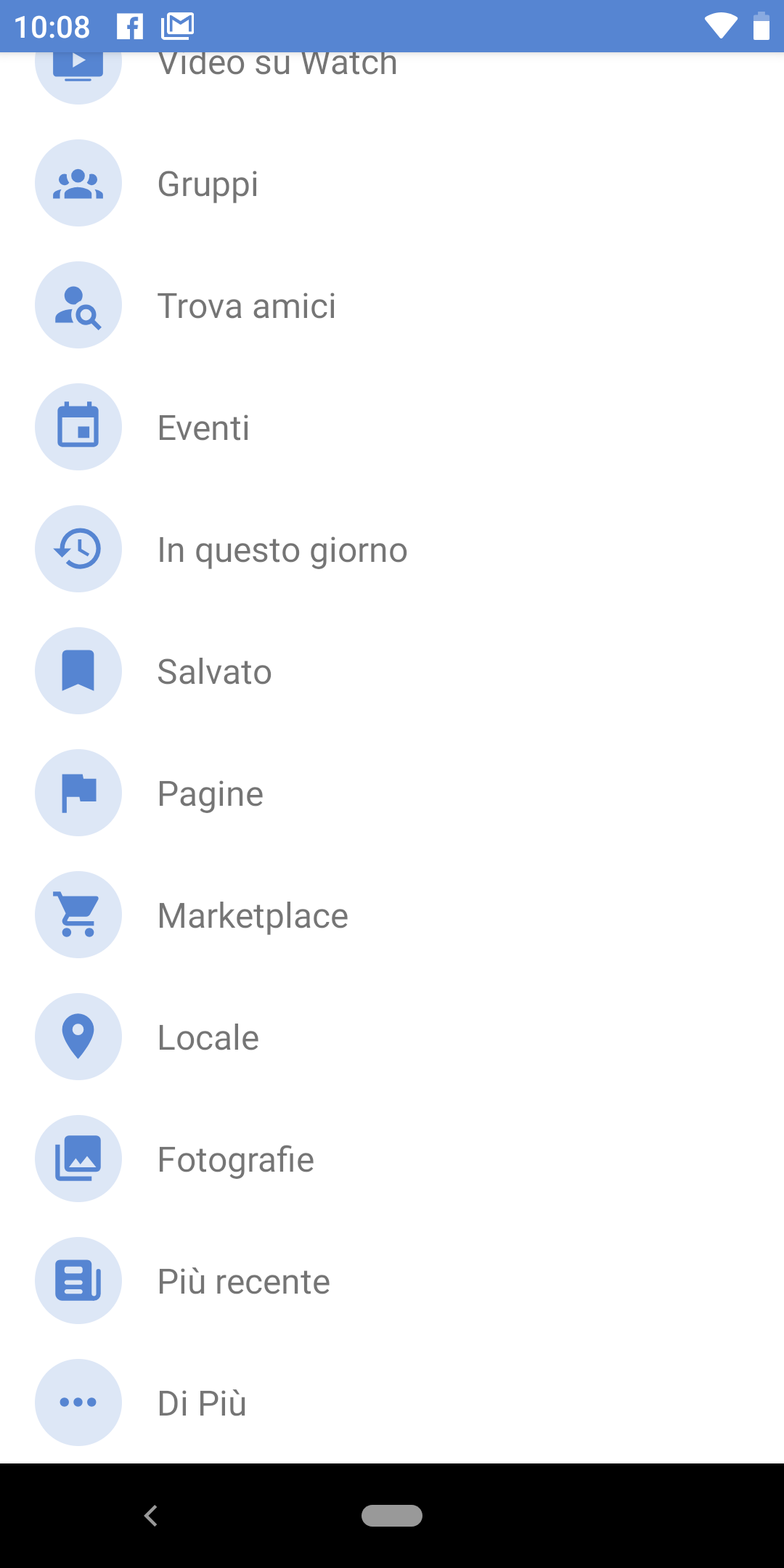Select Trova amici
Image resolution: width=784 pixels, height=1568 pixels.
[x=392, y=305]
